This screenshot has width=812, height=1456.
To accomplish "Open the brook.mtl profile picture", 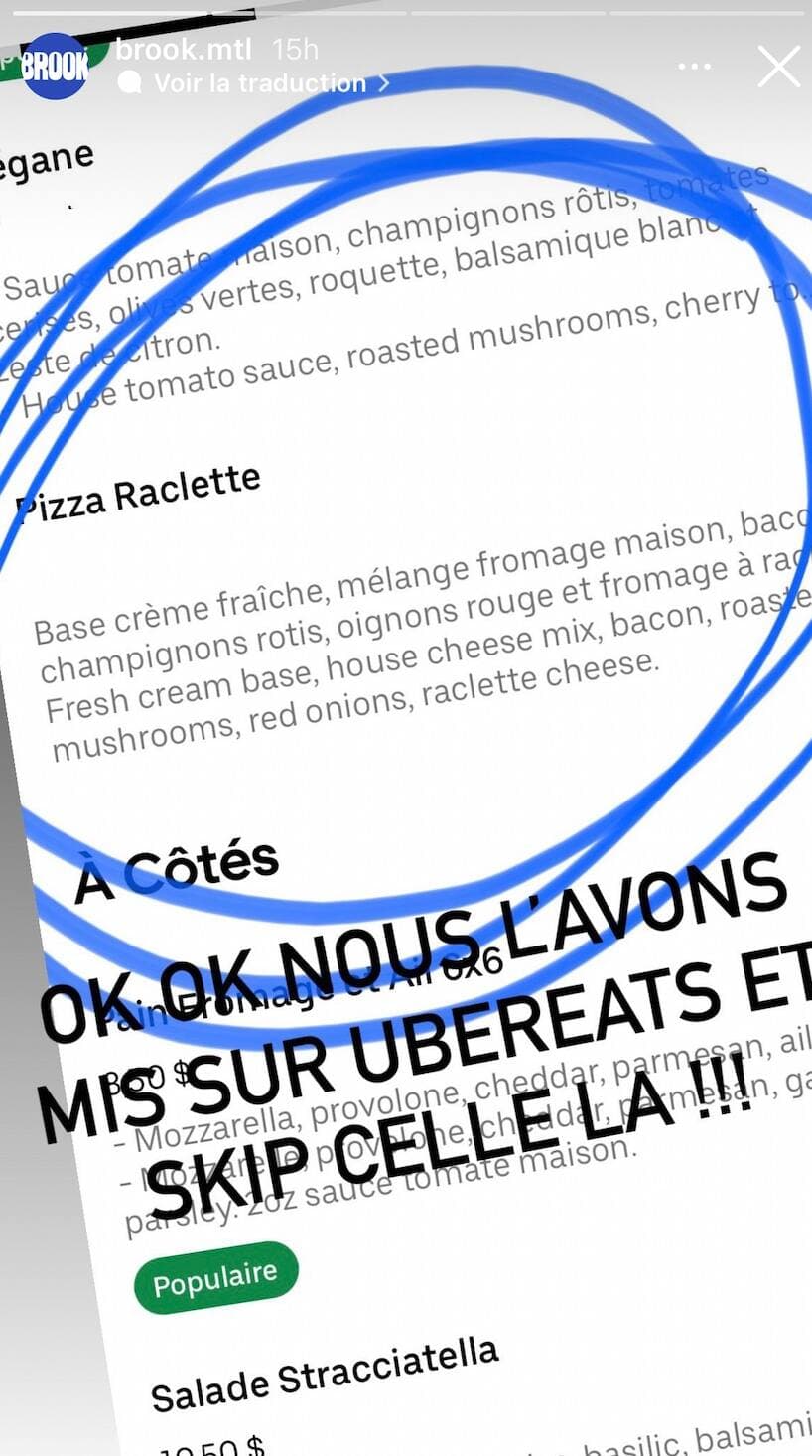I will (56, 66).
